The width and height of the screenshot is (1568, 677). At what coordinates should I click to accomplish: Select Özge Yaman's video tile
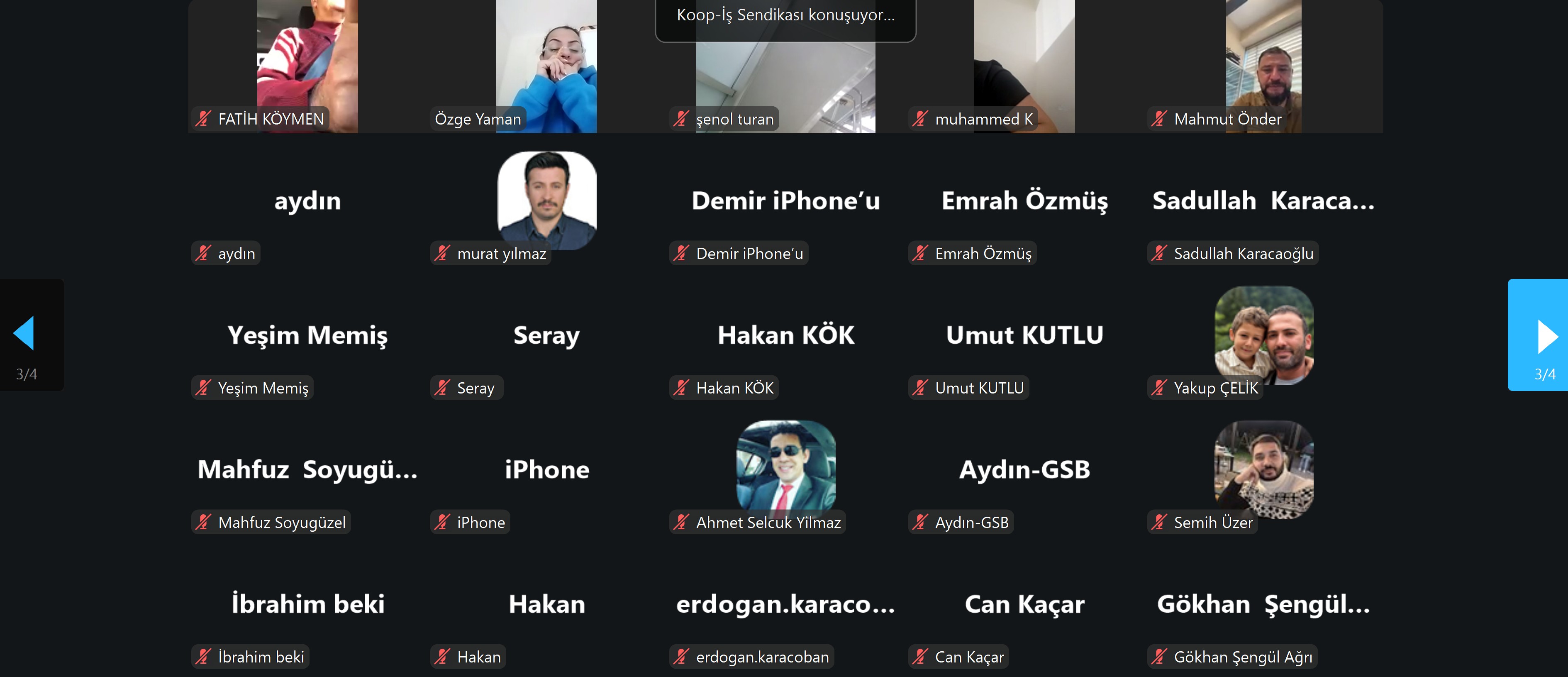tap(546, 67)
